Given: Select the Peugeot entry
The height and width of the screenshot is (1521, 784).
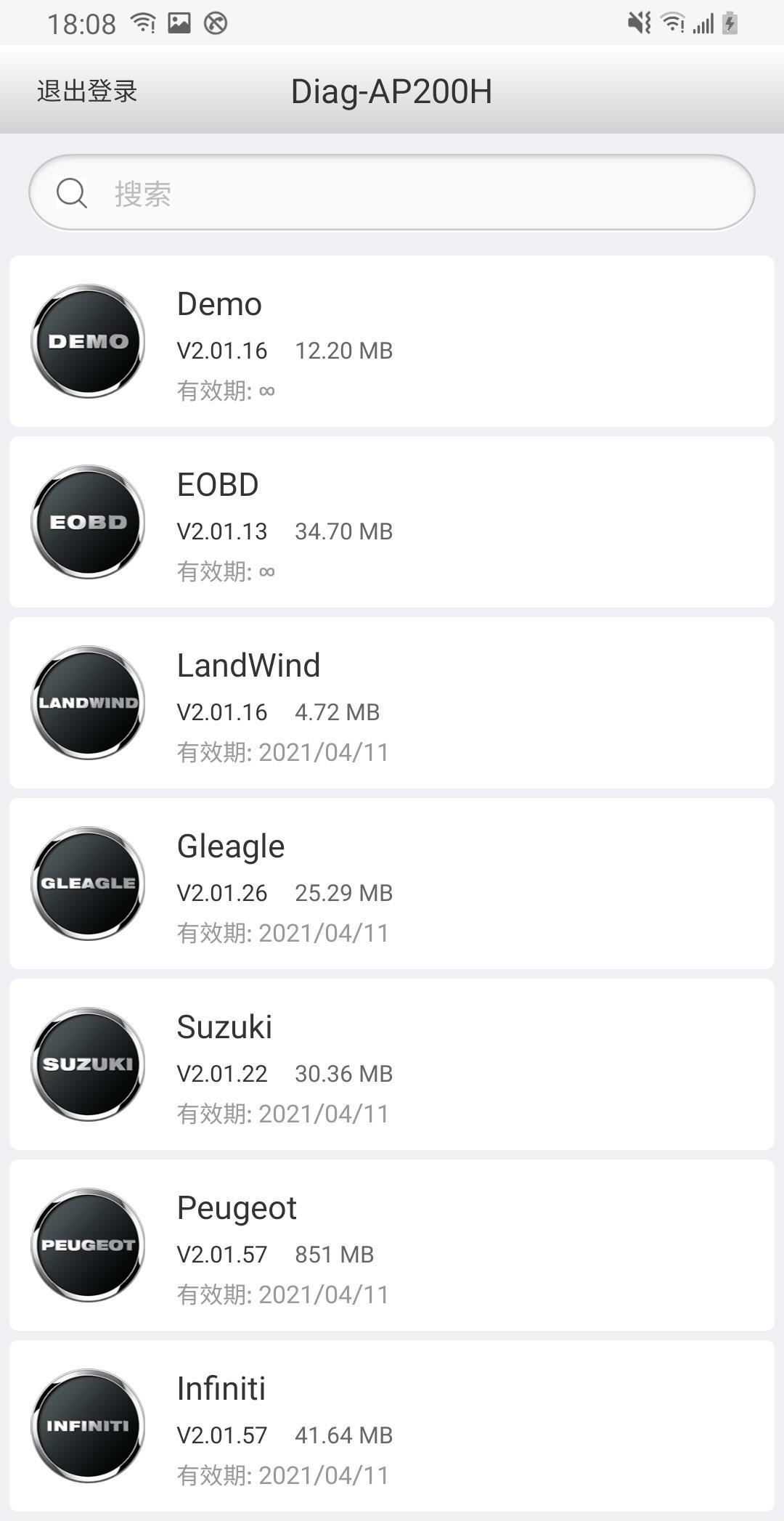Looking at the screenshot, I should (392, 1245).
